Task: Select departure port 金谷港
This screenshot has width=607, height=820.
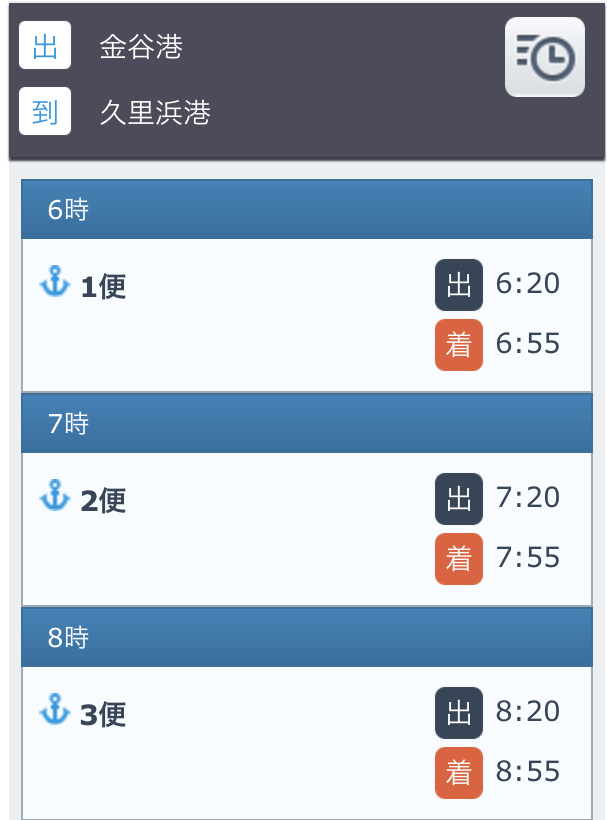Action: (x=141, y=47)
